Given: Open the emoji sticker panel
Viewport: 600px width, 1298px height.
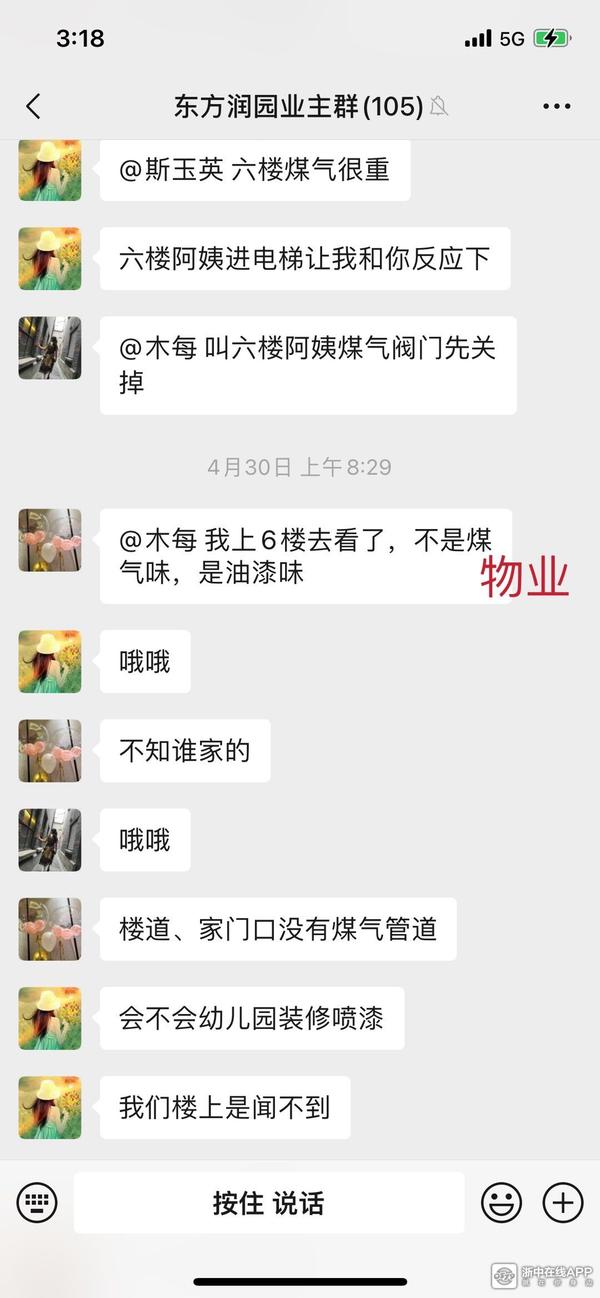Looking at the screenshot, I should click(501, 1202).
